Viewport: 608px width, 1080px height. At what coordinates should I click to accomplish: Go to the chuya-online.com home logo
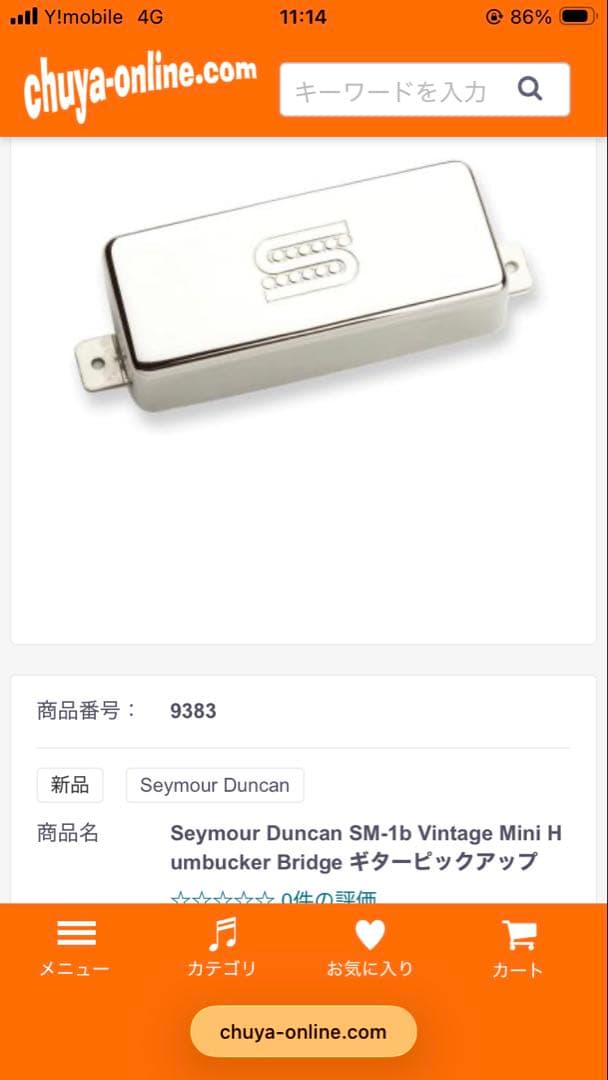(x=140, y=87)
